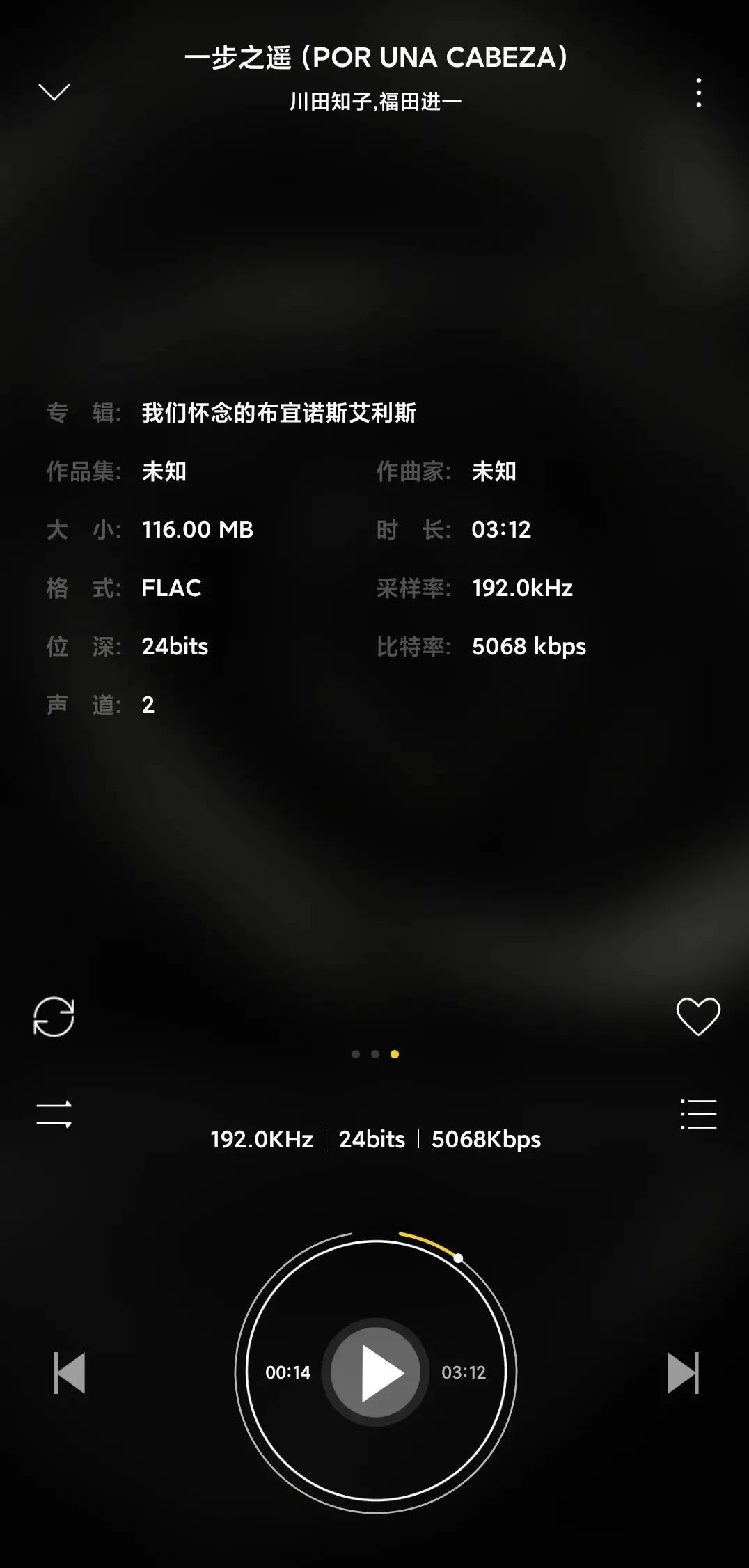Select the title 一步之遥 (POR UNA CABEZA)

pyautogui.click(x=374, y=58)
